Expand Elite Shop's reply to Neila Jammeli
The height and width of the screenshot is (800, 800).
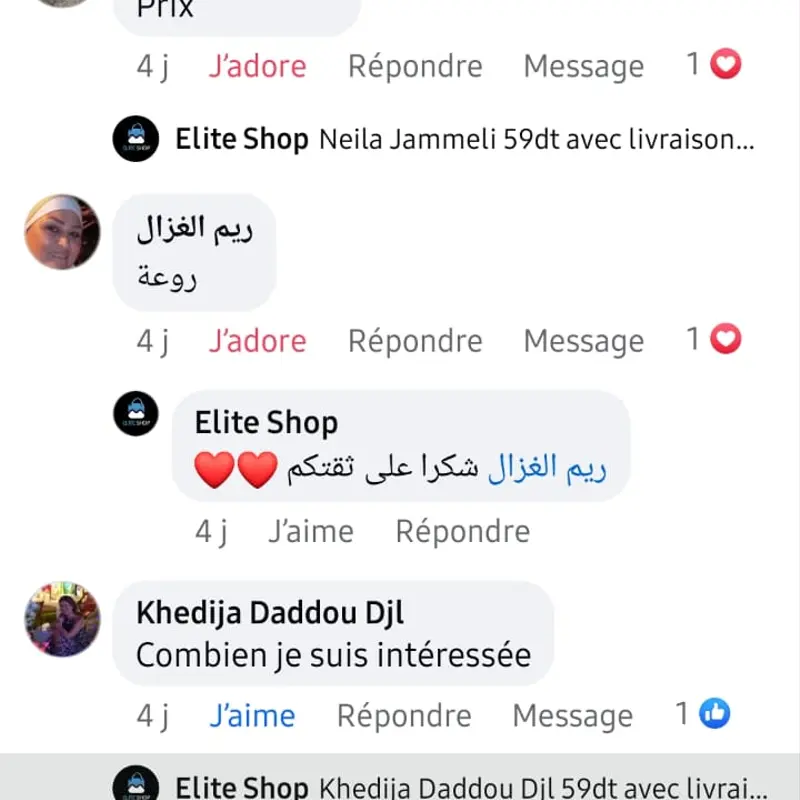535,140
